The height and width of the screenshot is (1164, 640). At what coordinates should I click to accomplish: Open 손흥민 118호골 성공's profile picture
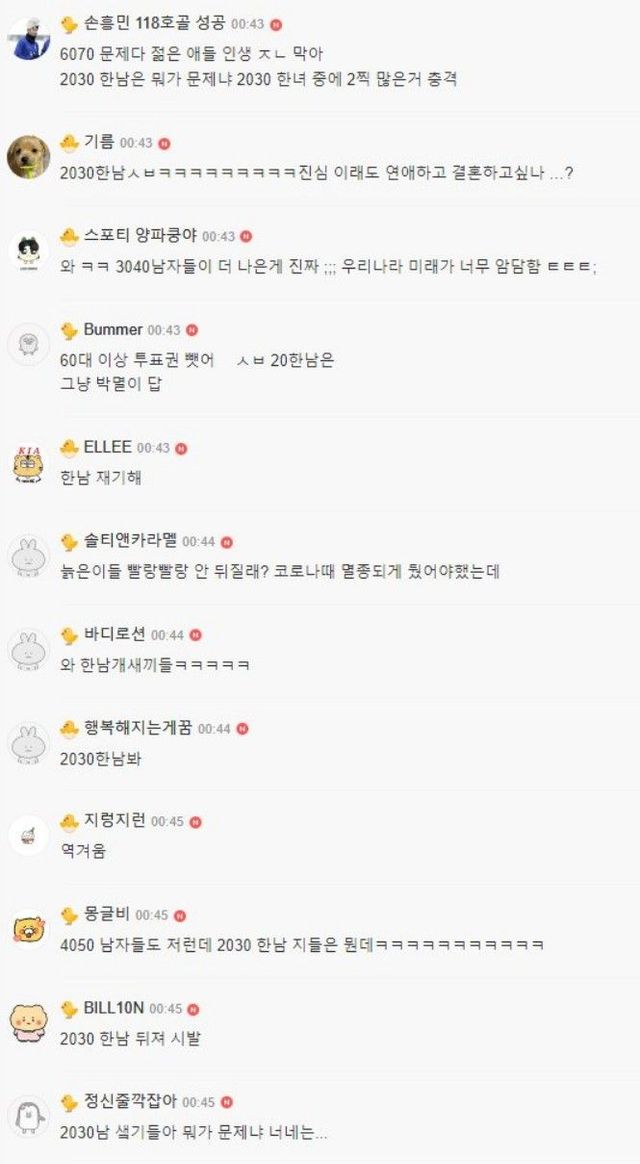(x=28, y=40)
